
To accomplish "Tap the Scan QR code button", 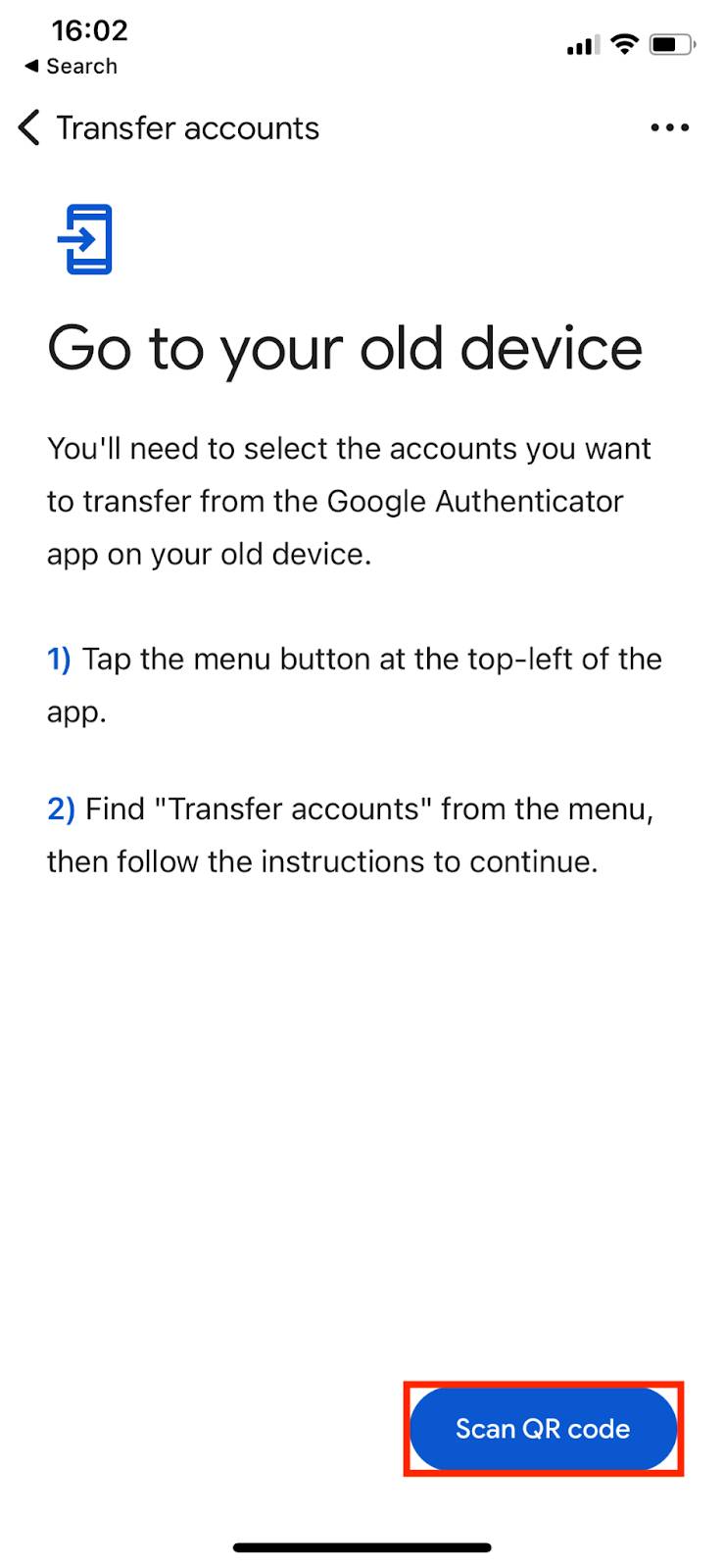I will click(543, 1429).
